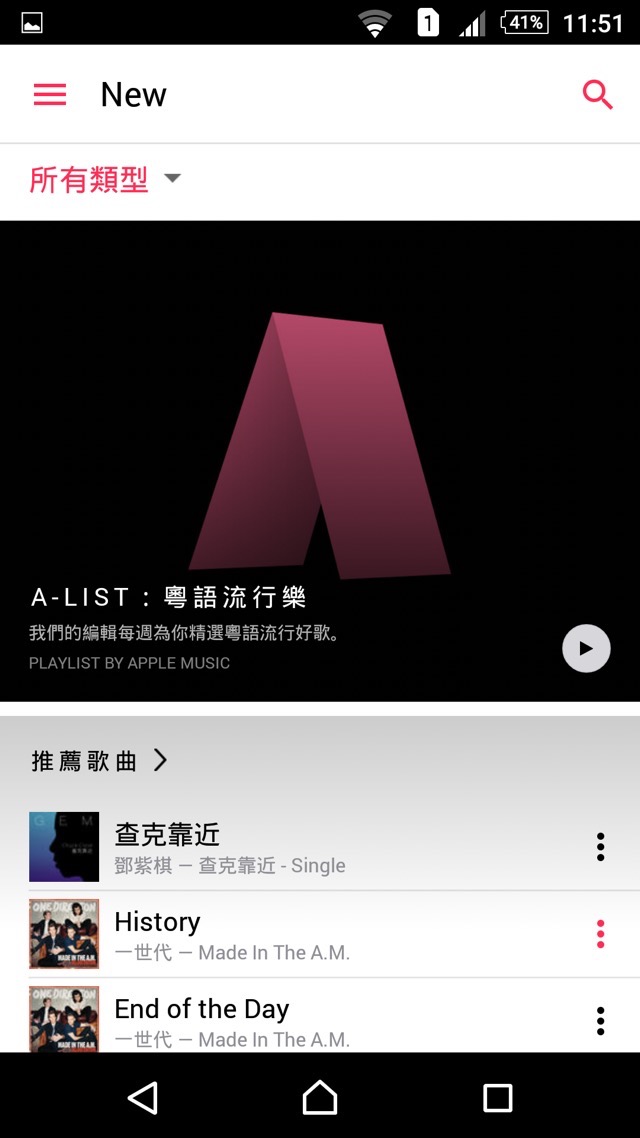Open recent apps from the navigation bar

point(498,1097)
